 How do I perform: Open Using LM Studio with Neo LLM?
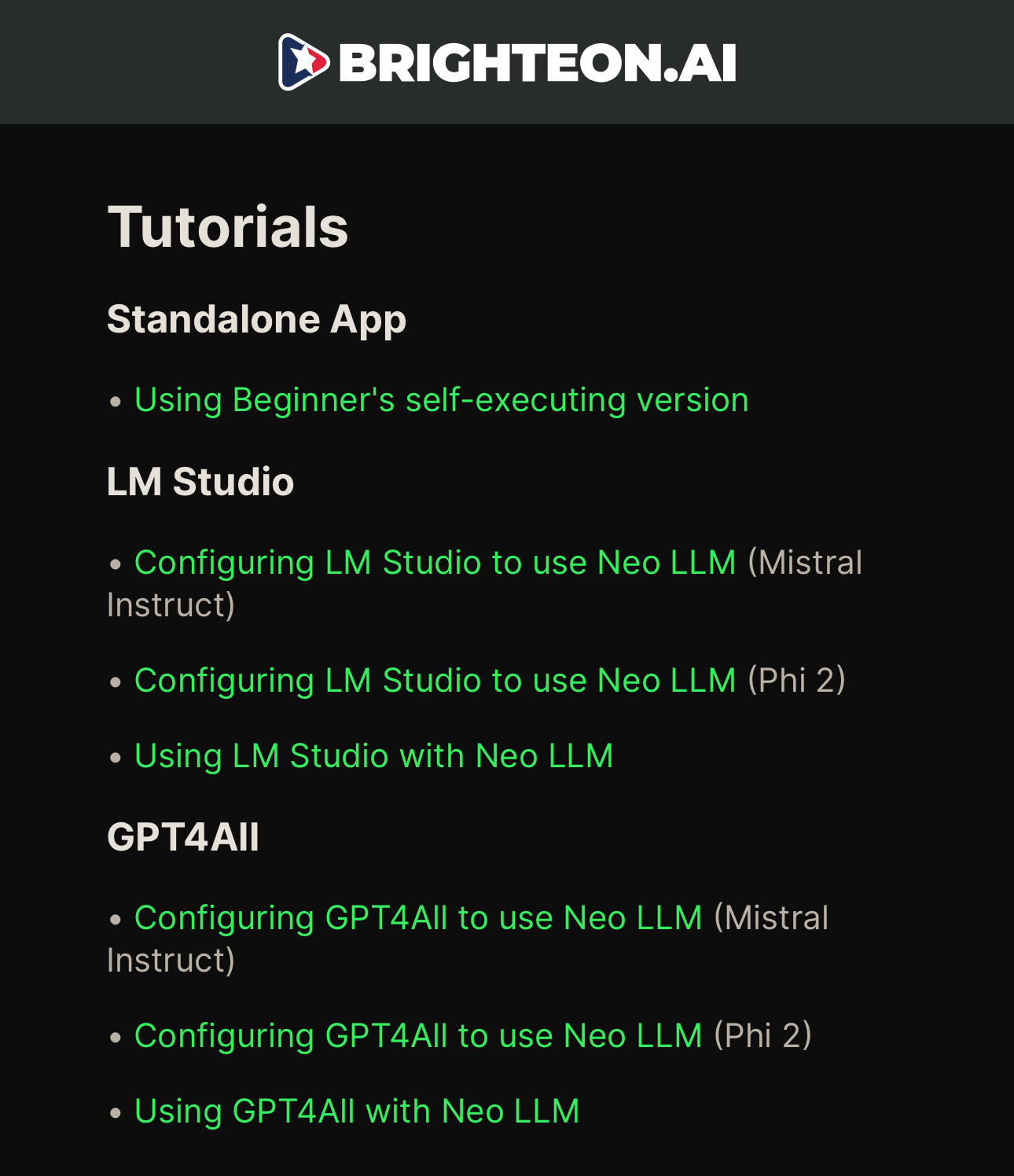[x=373, y=755]
